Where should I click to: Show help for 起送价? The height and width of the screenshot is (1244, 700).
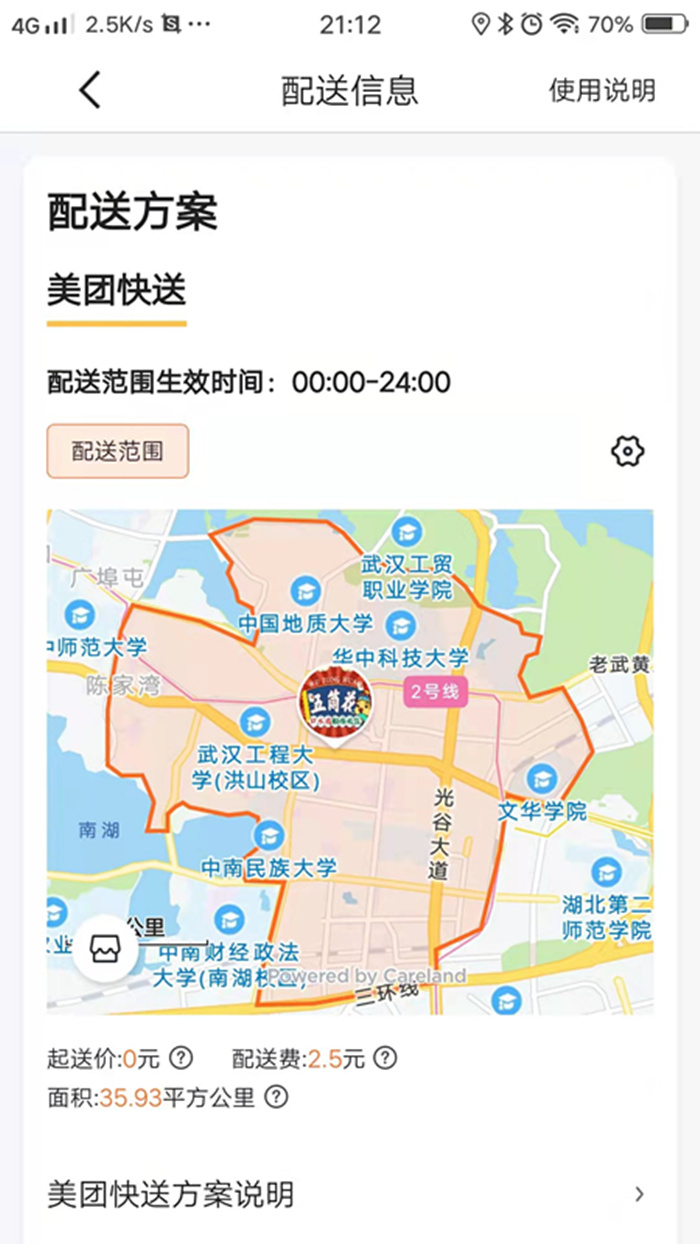click(x=181, y=1058)
